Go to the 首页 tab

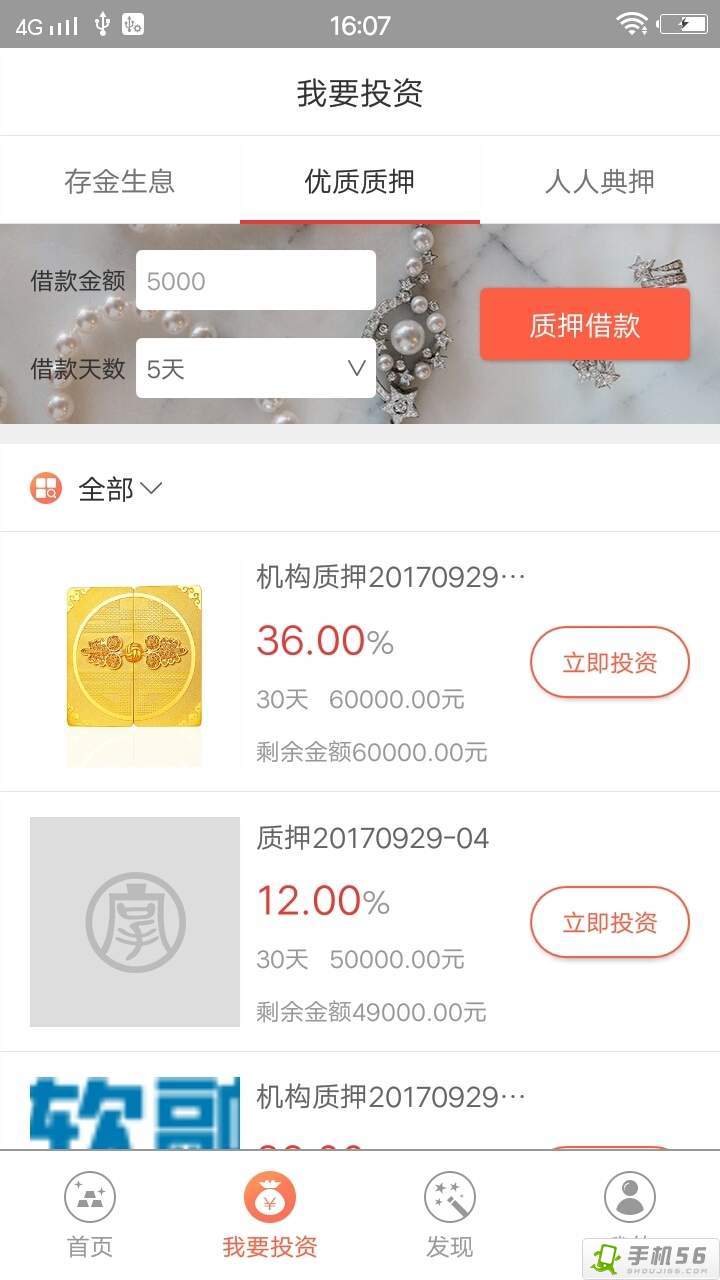pos(90,1215)
